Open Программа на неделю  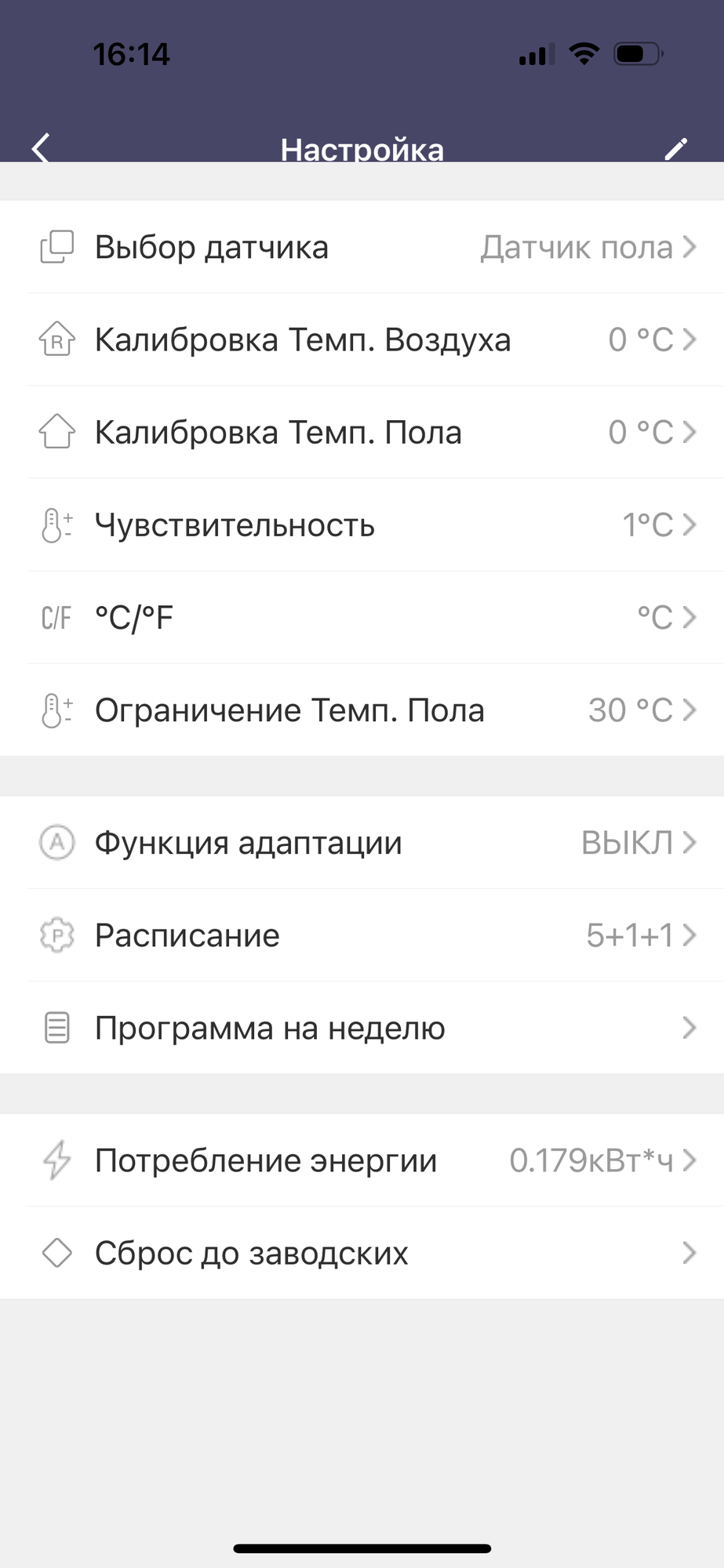pos(362,1028)
